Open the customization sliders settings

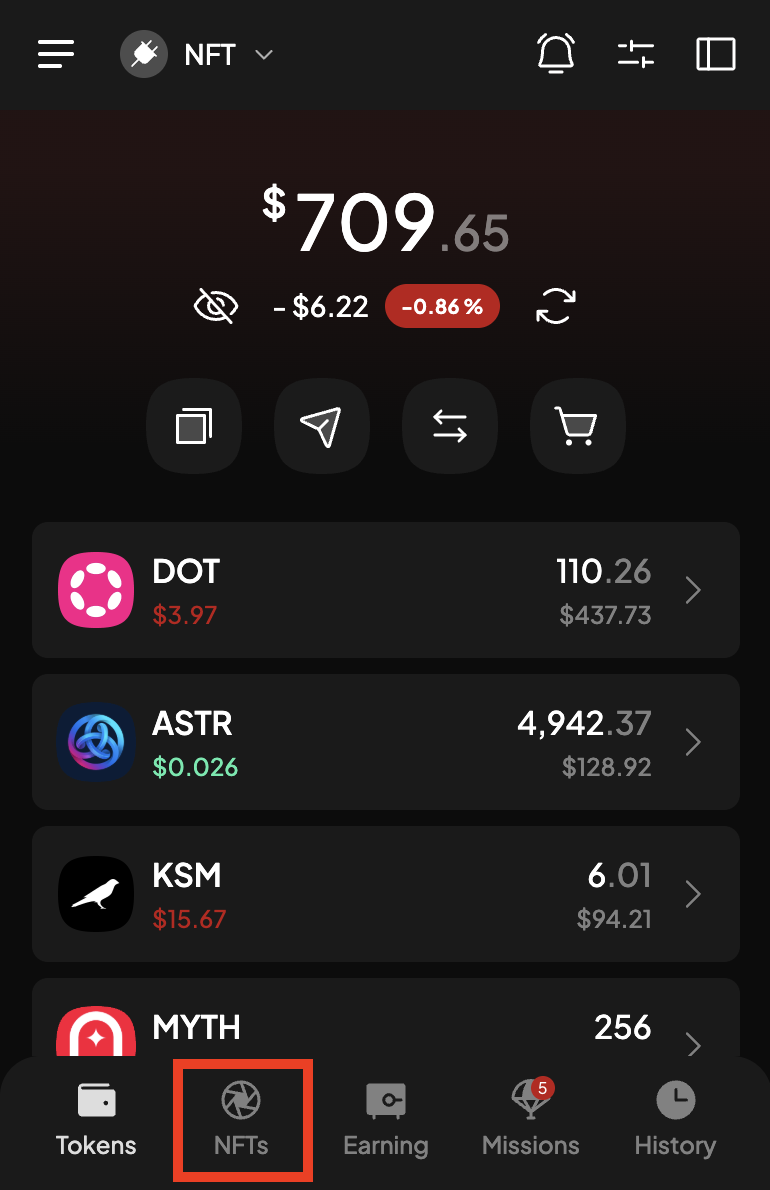(635, 54)
